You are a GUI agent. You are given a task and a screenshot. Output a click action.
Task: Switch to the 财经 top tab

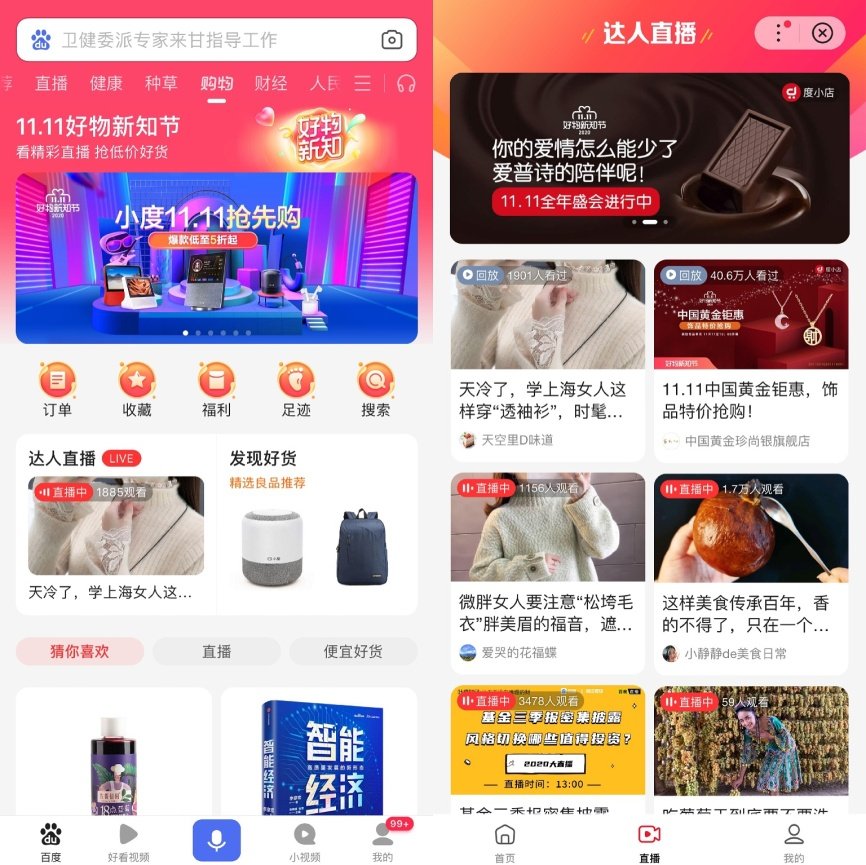coord(271,83)
